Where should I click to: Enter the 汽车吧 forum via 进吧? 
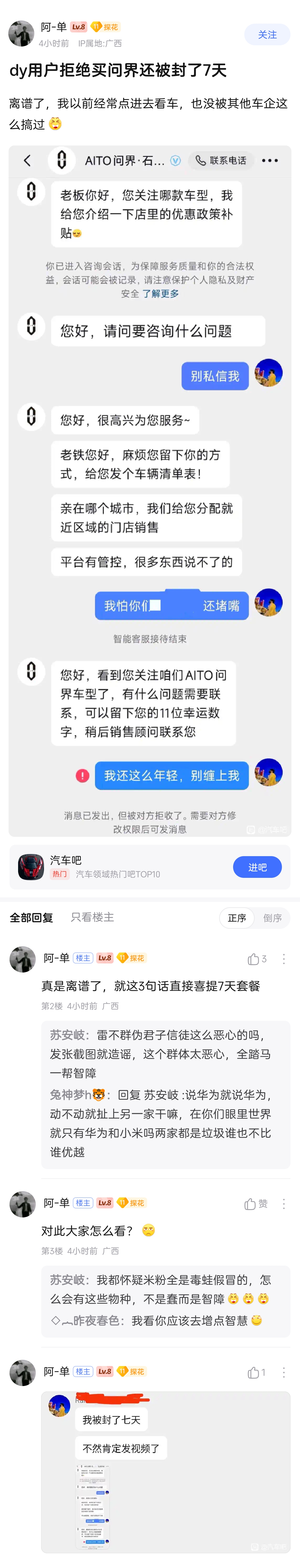point(257,867)
